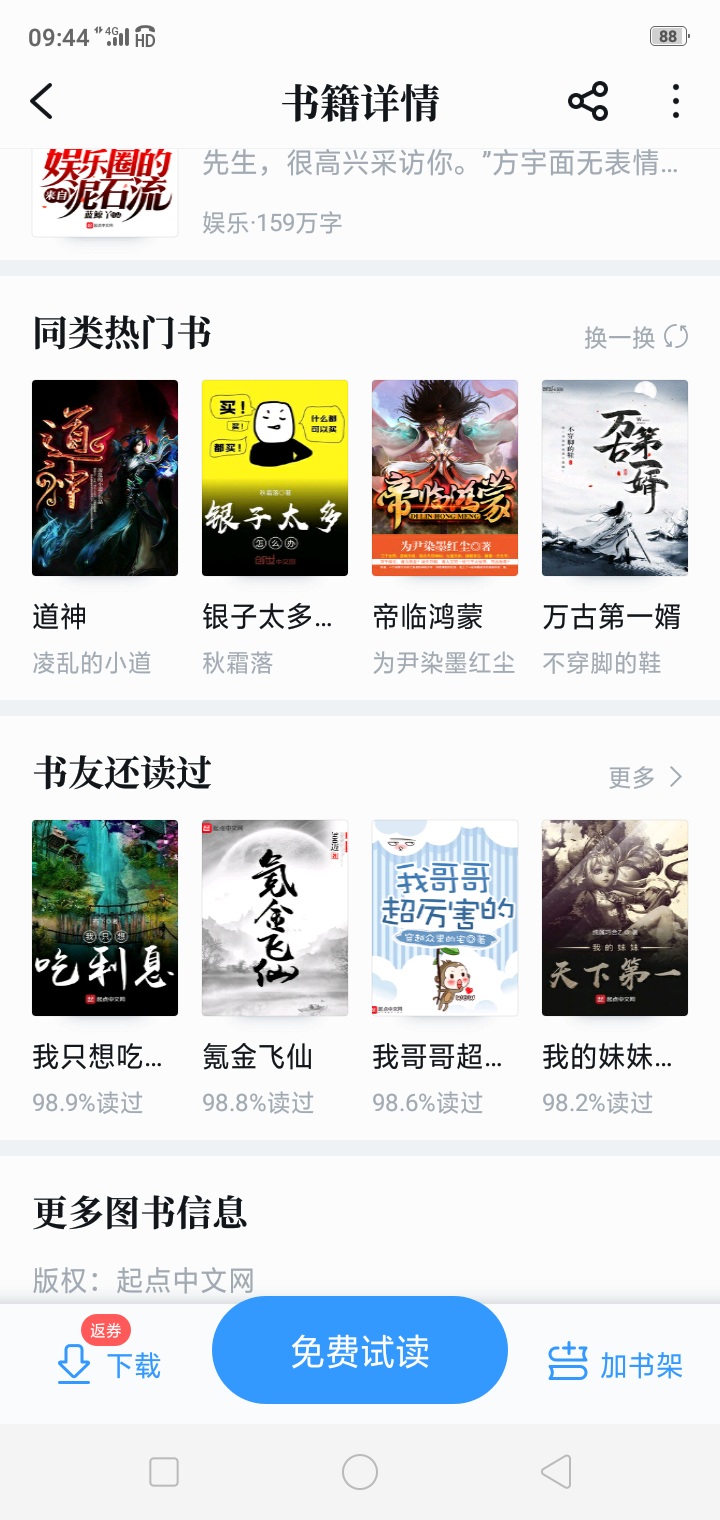This screenshot has height=1520, width=720.
Task: Open the book 我的妹妹天下第一
Action: point(615,918)
